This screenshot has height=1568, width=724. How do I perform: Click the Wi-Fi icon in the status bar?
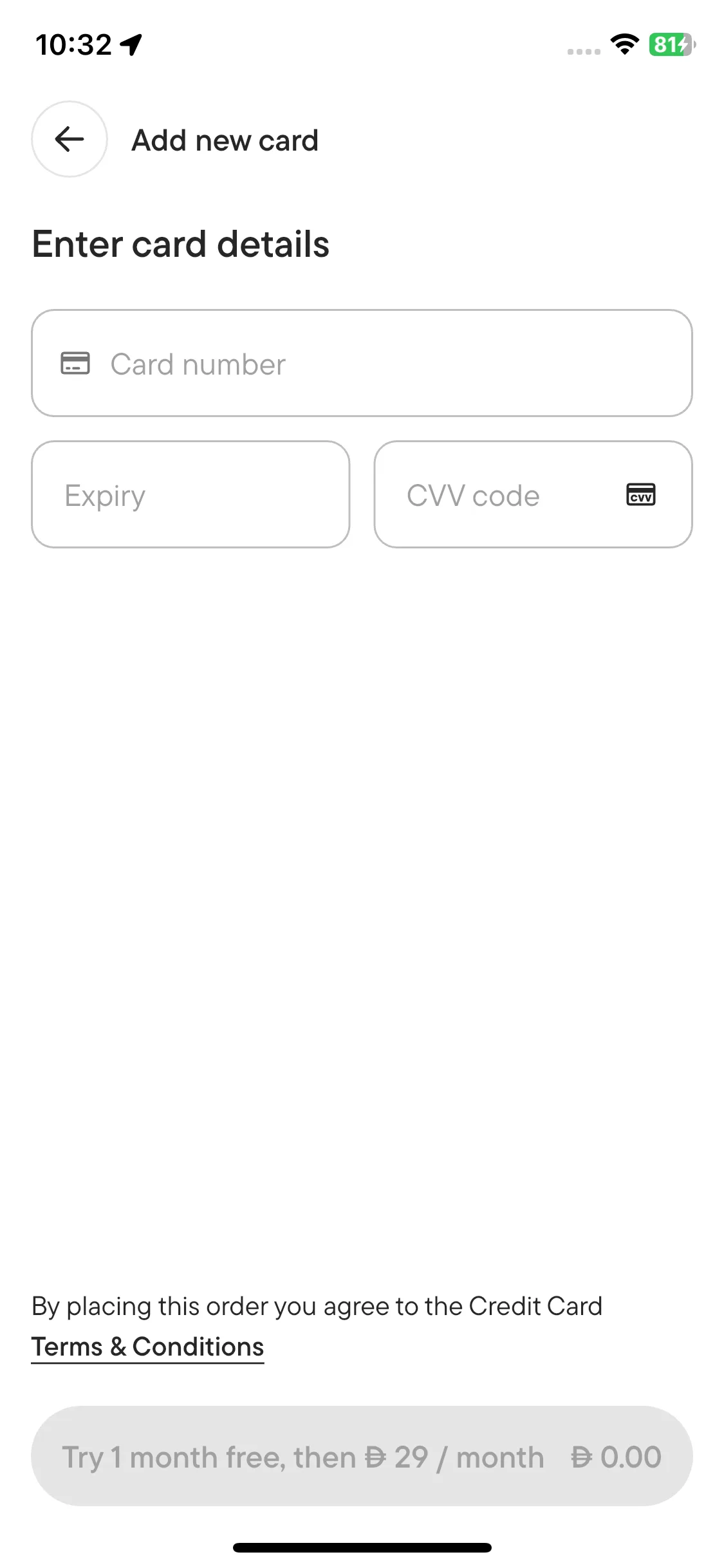623,45
